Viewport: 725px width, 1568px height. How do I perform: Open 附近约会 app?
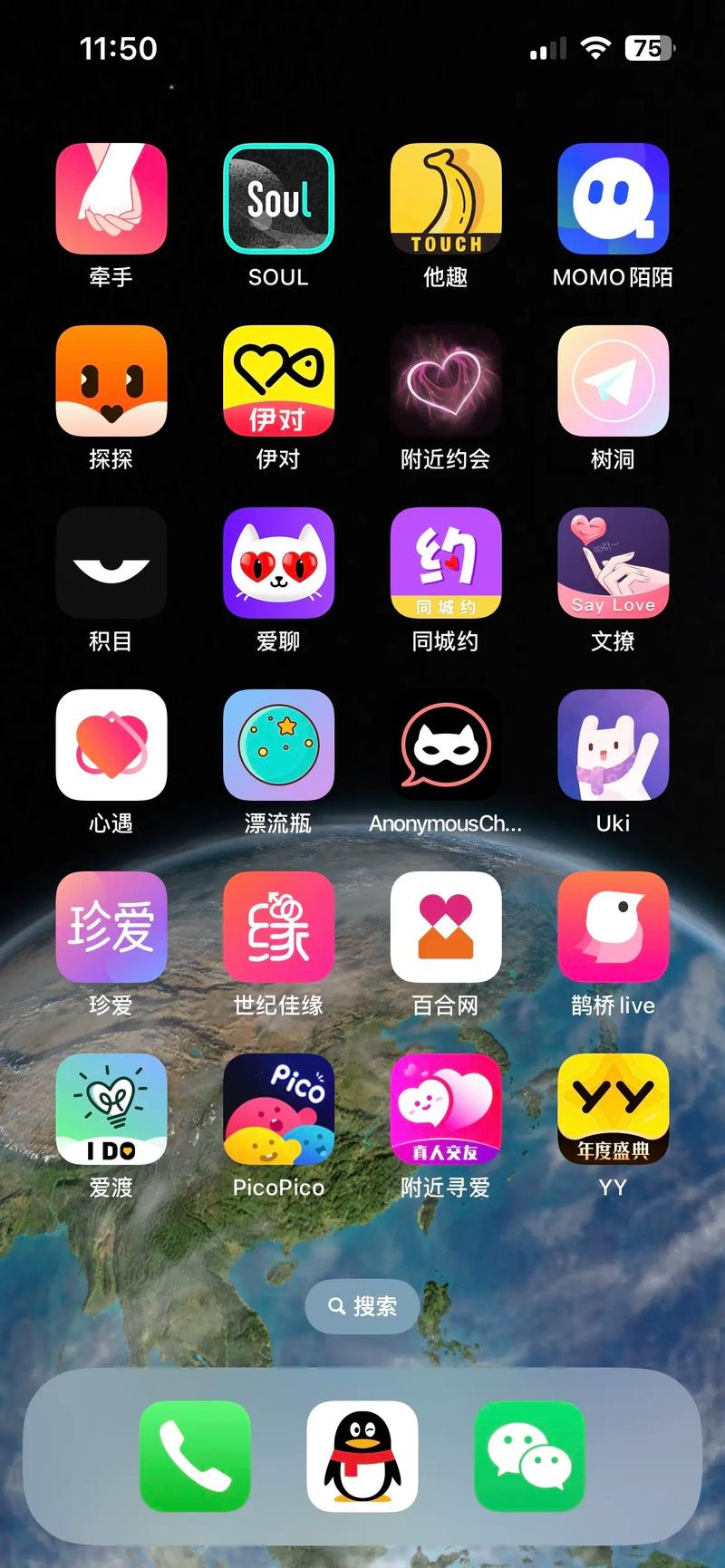pyautogui.click(x=445, y=380)
